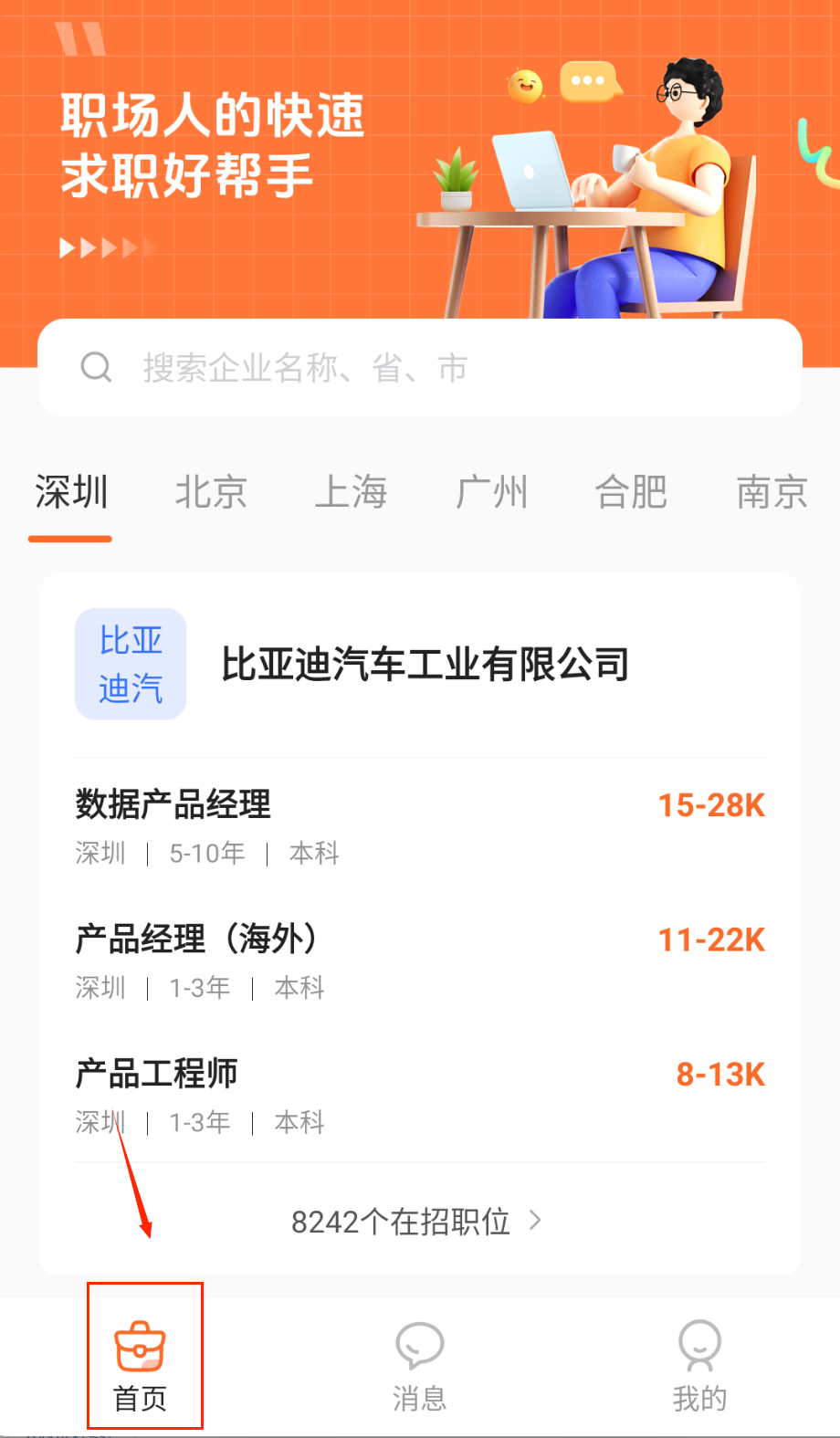Tap the company search box
Image resolution: width=840 pixels, height=1438 pixels.
point(420,368)
